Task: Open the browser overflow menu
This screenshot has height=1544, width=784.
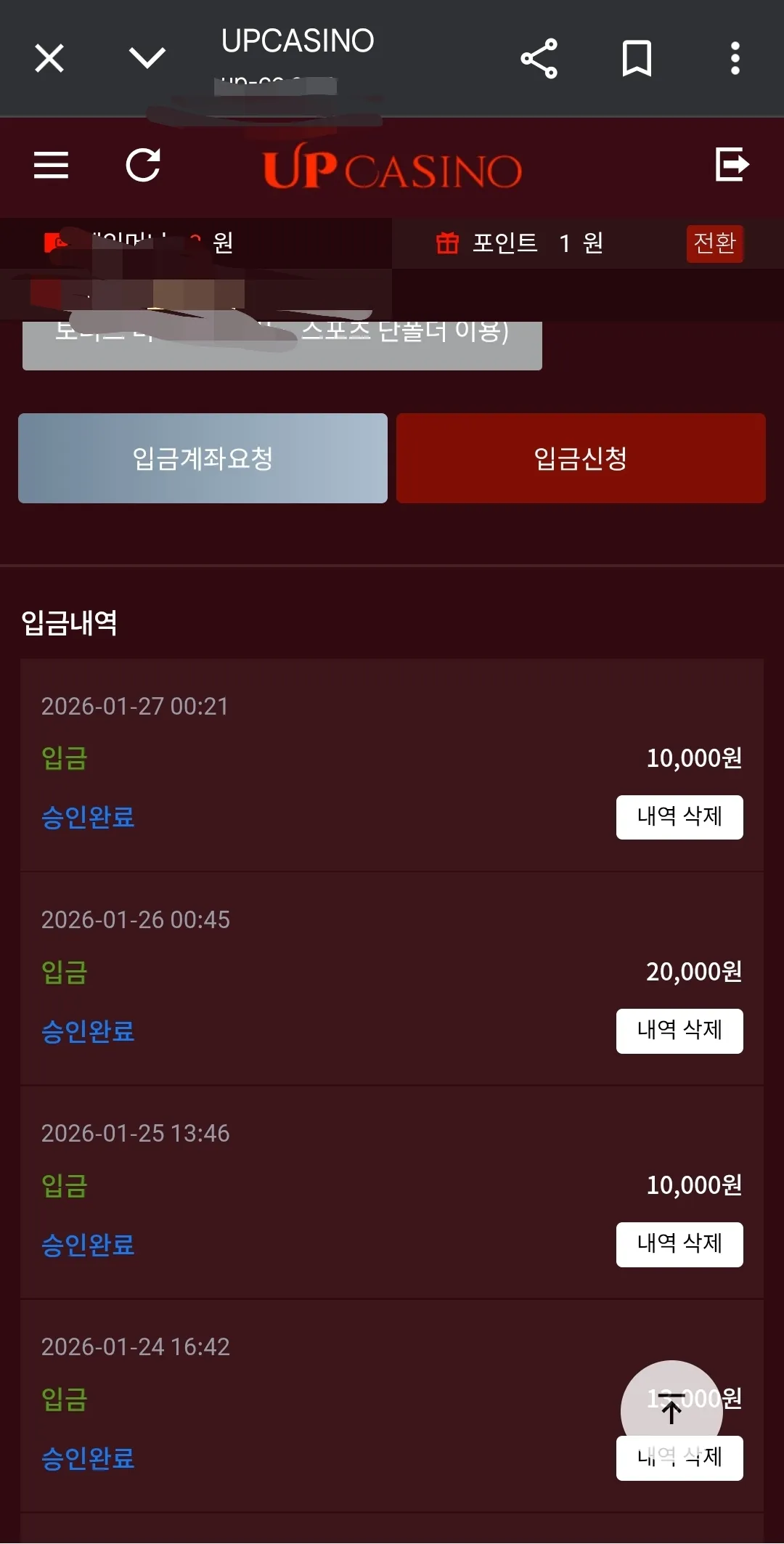Action: (x=735, y=58)
